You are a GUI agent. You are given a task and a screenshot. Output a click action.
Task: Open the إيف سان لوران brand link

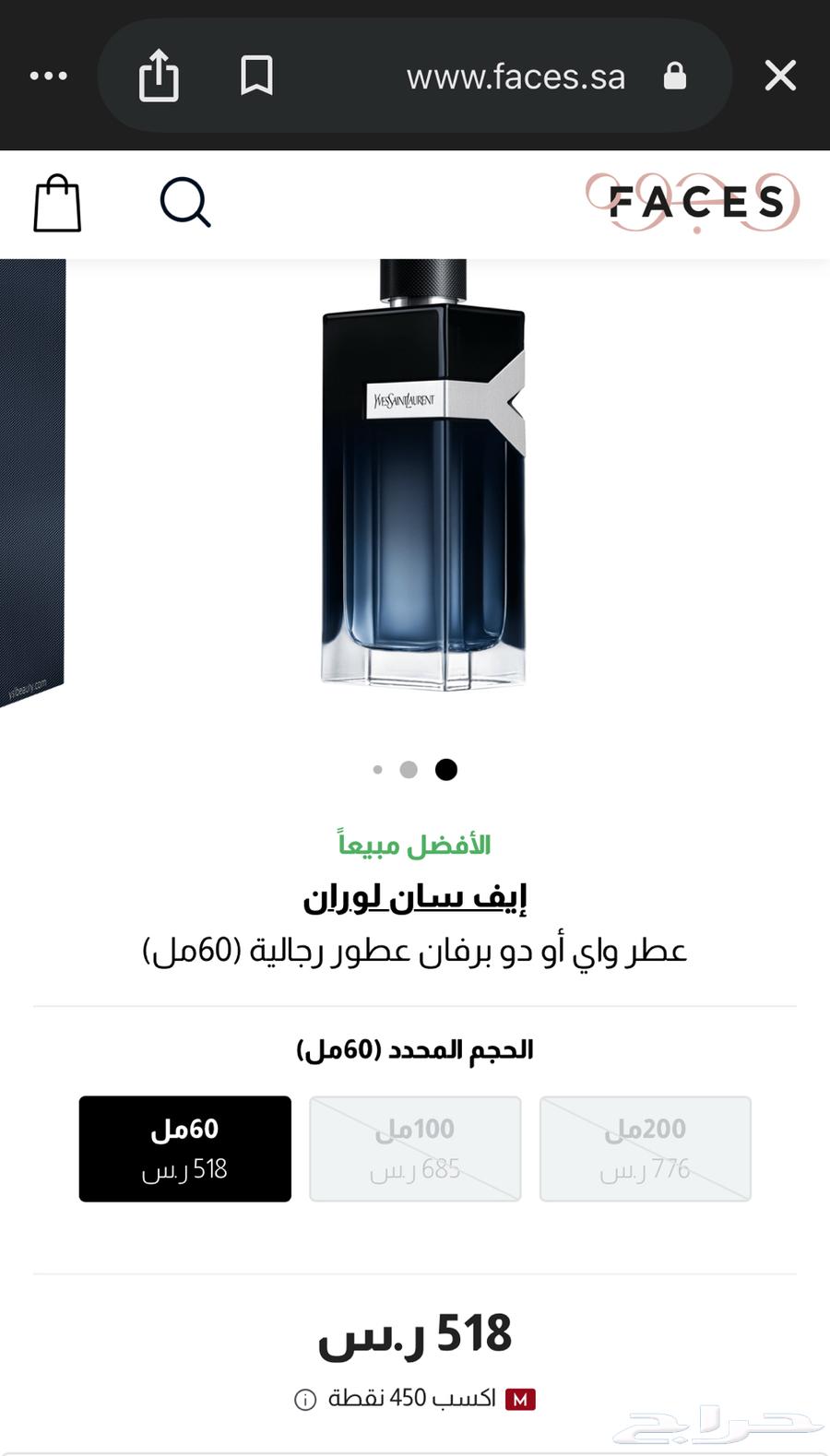[415, 896]
